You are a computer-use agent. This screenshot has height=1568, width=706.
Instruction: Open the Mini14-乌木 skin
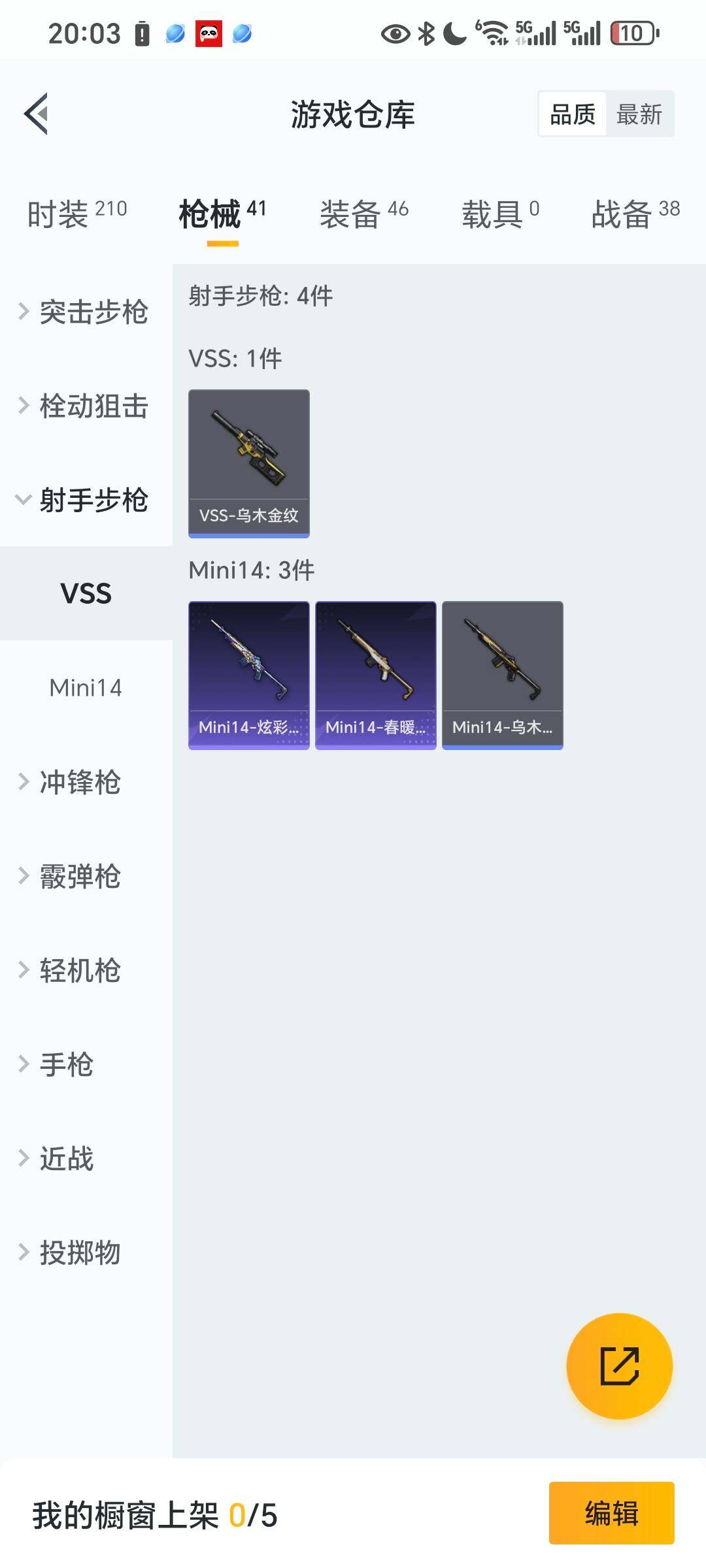click(503, 675)
